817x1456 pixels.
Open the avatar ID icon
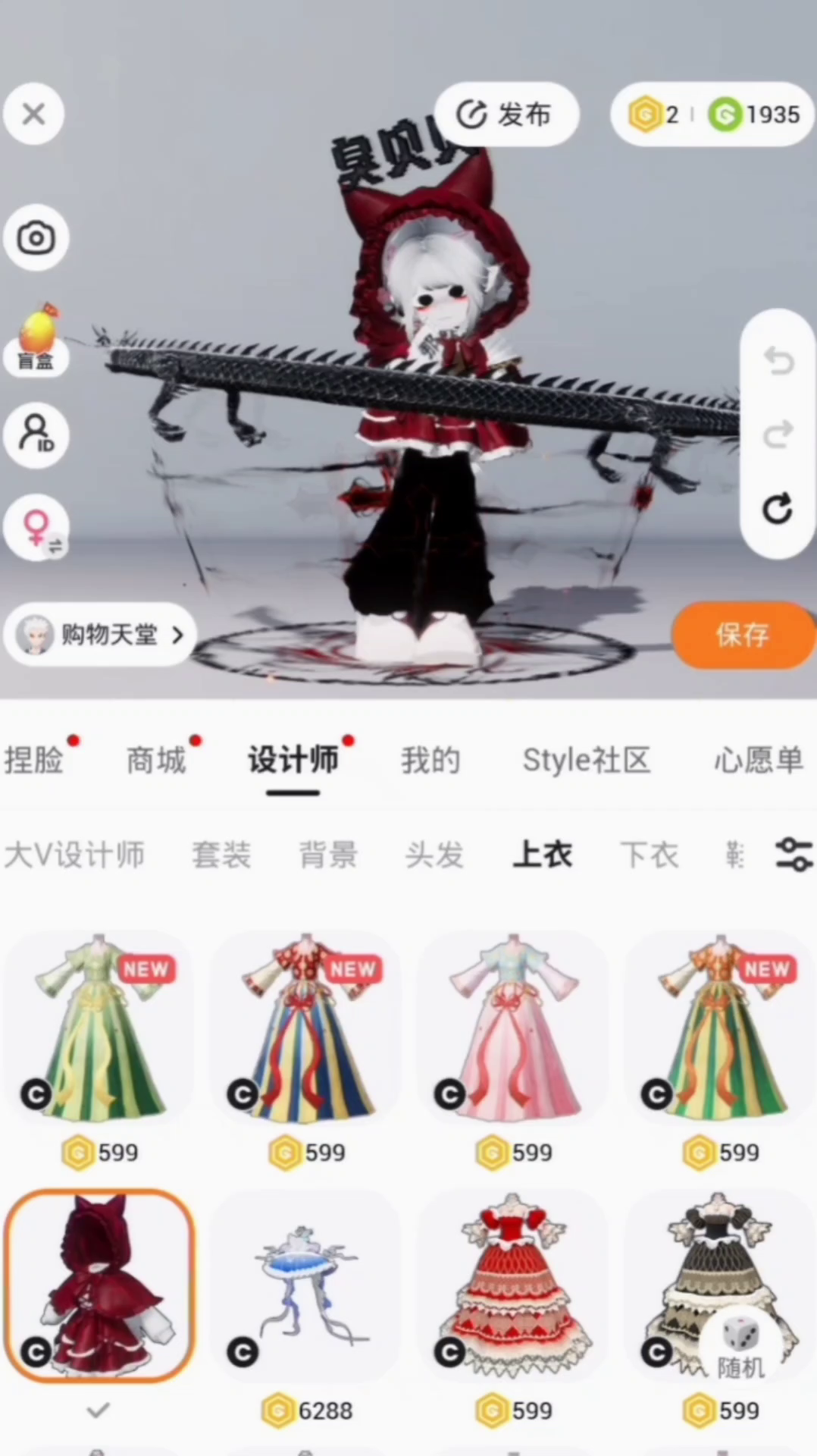[36, 435]
